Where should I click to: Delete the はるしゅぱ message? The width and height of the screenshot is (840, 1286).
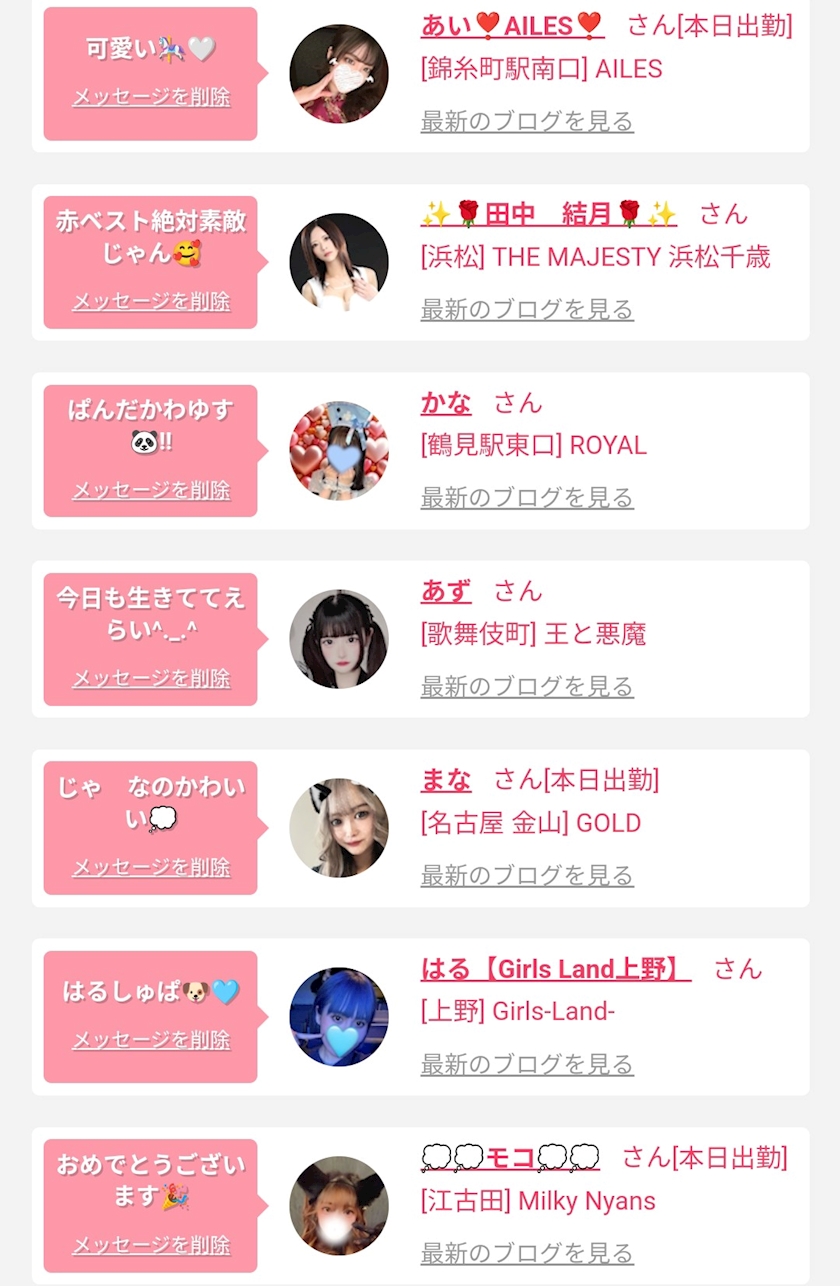(151, 1040)
